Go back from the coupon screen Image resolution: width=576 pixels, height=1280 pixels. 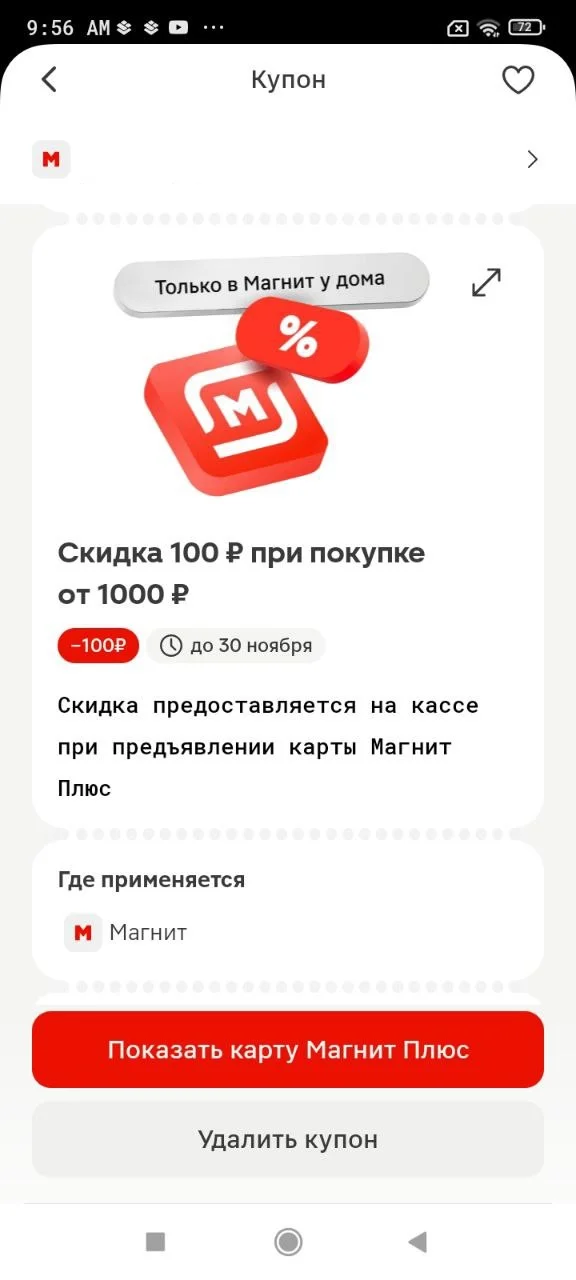(x=49, y=80)
